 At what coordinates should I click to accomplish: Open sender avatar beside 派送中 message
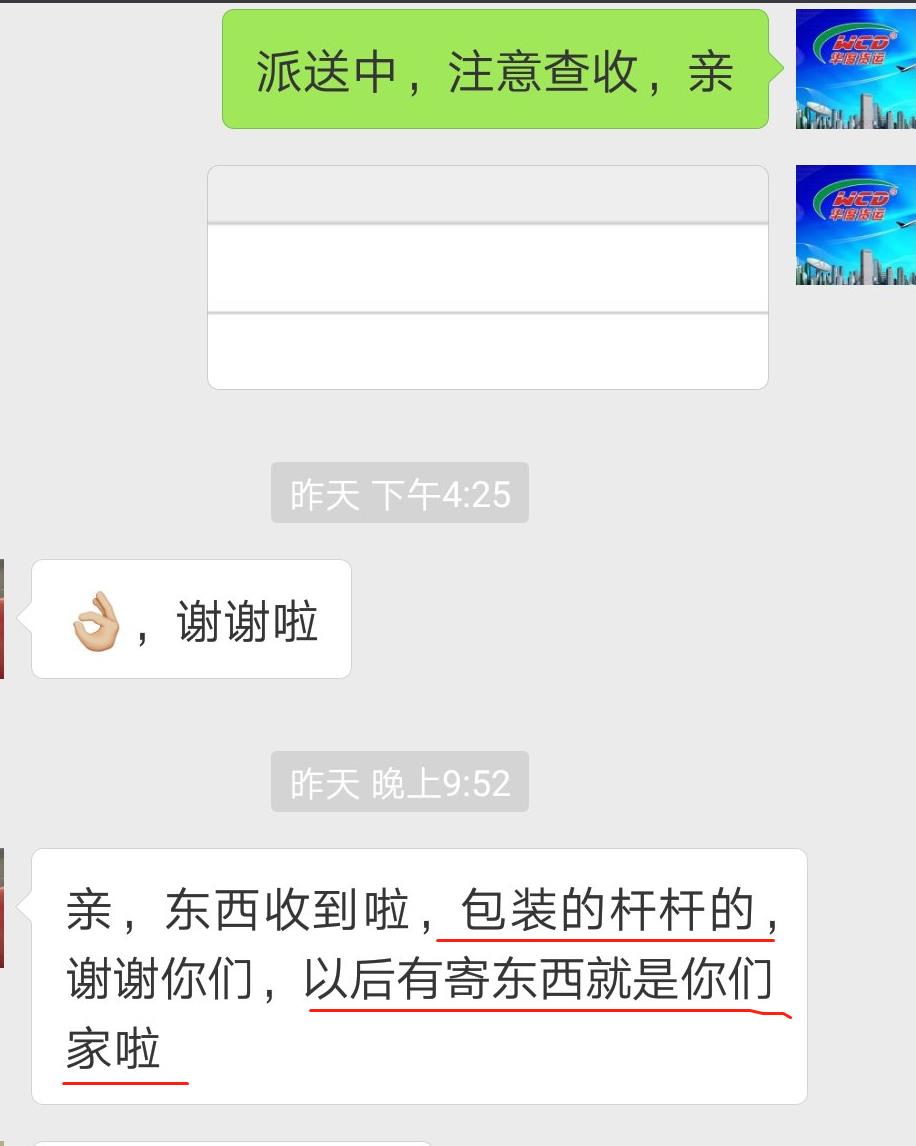click(855, 69)
